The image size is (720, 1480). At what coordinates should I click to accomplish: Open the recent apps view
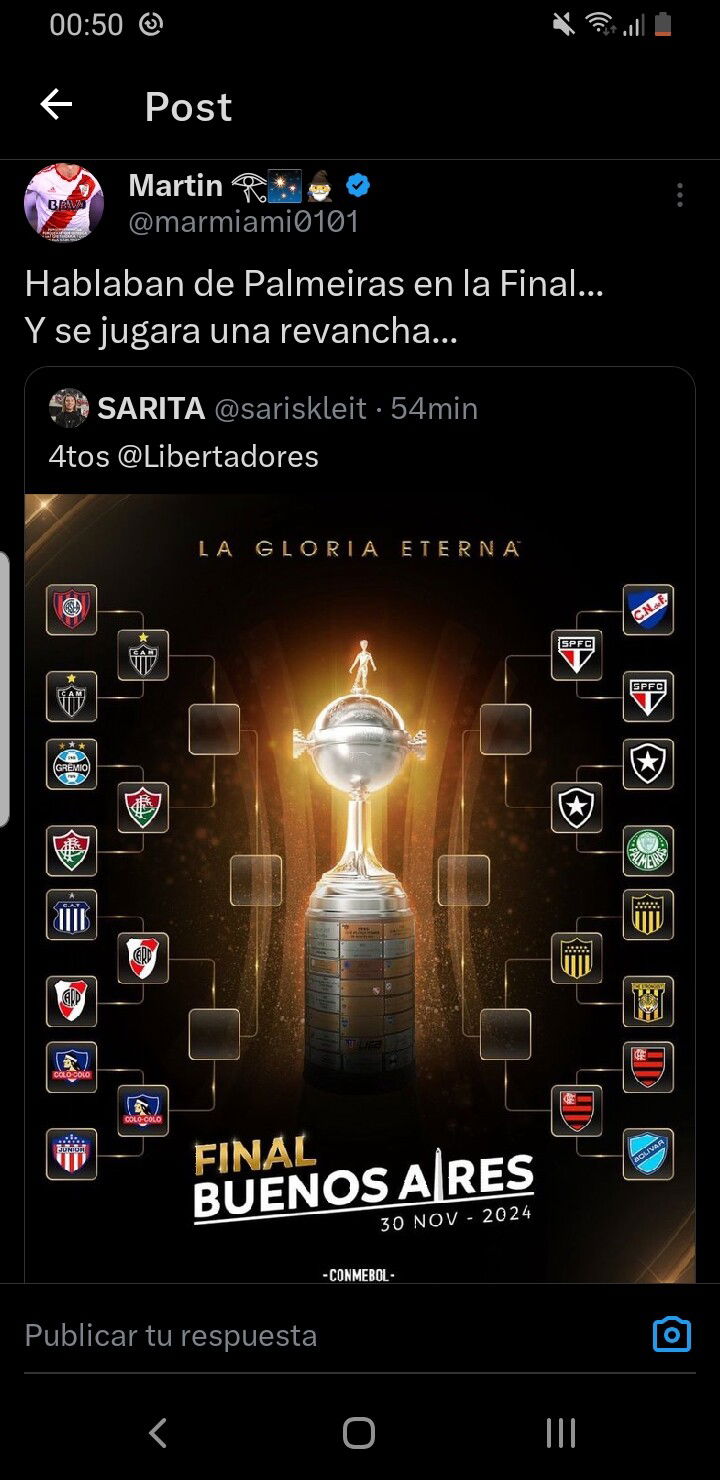pos(560,1433)
